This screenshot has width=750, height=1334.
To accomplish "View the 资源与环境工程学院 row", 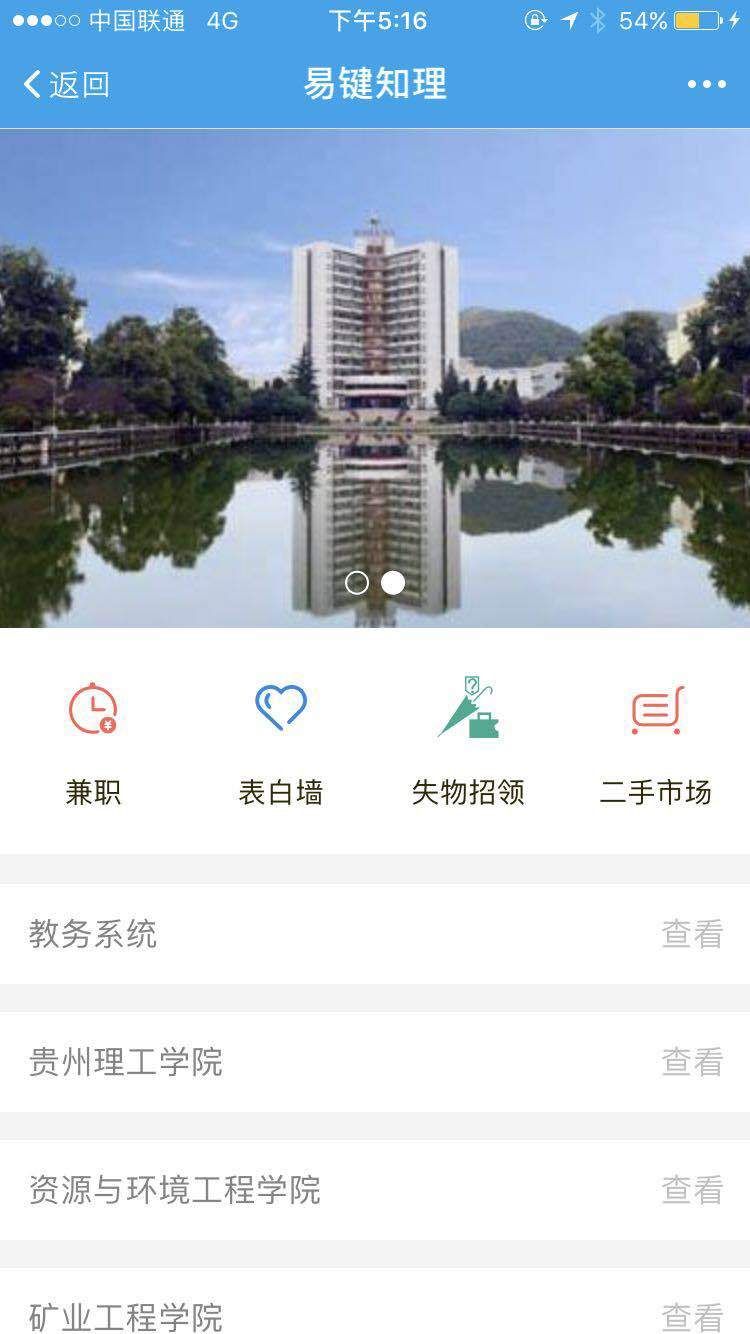I will (x=375, y=1190).
